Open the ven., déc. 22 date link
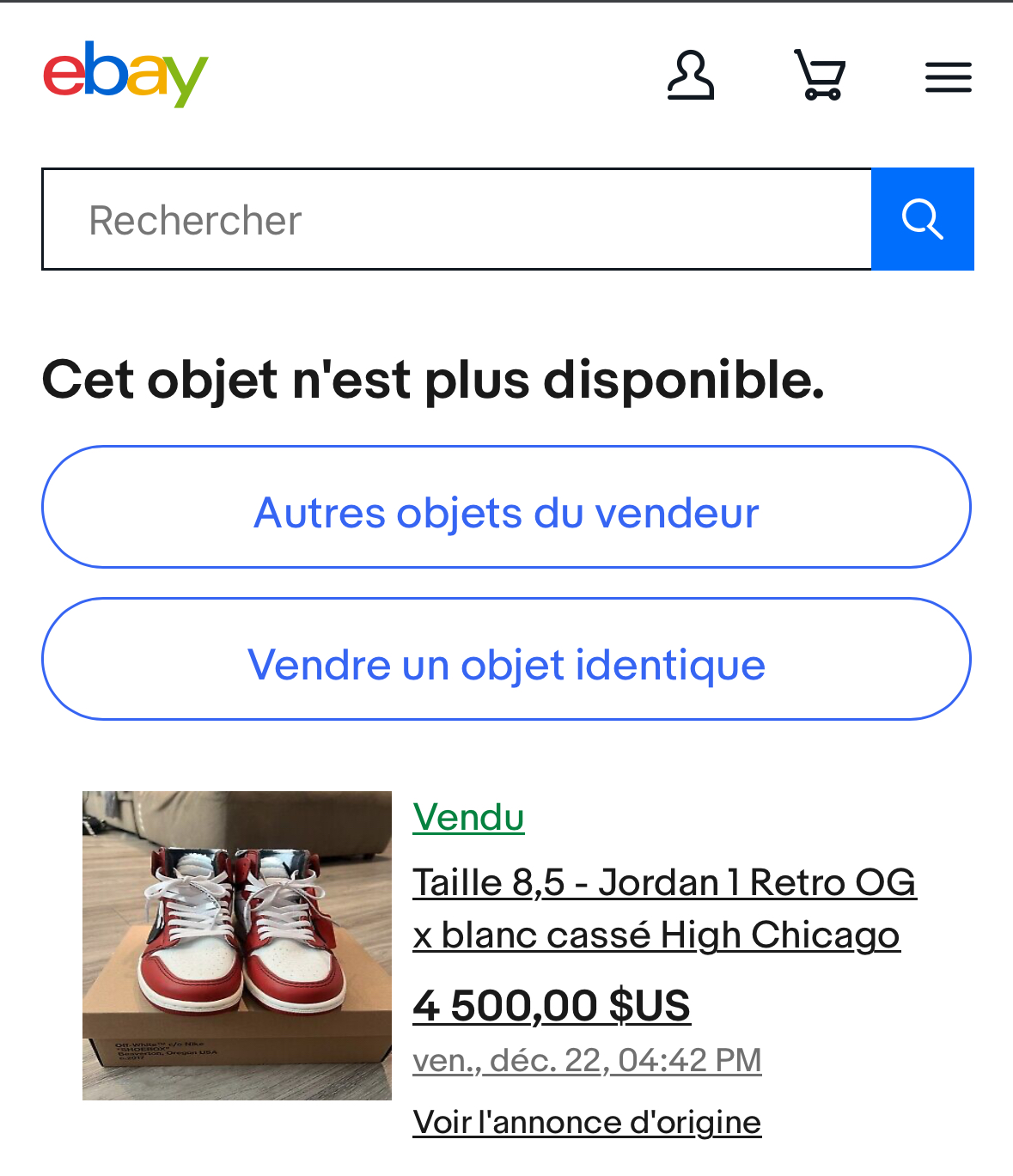The image size is (1013, 1176). tap(587, 1060)
